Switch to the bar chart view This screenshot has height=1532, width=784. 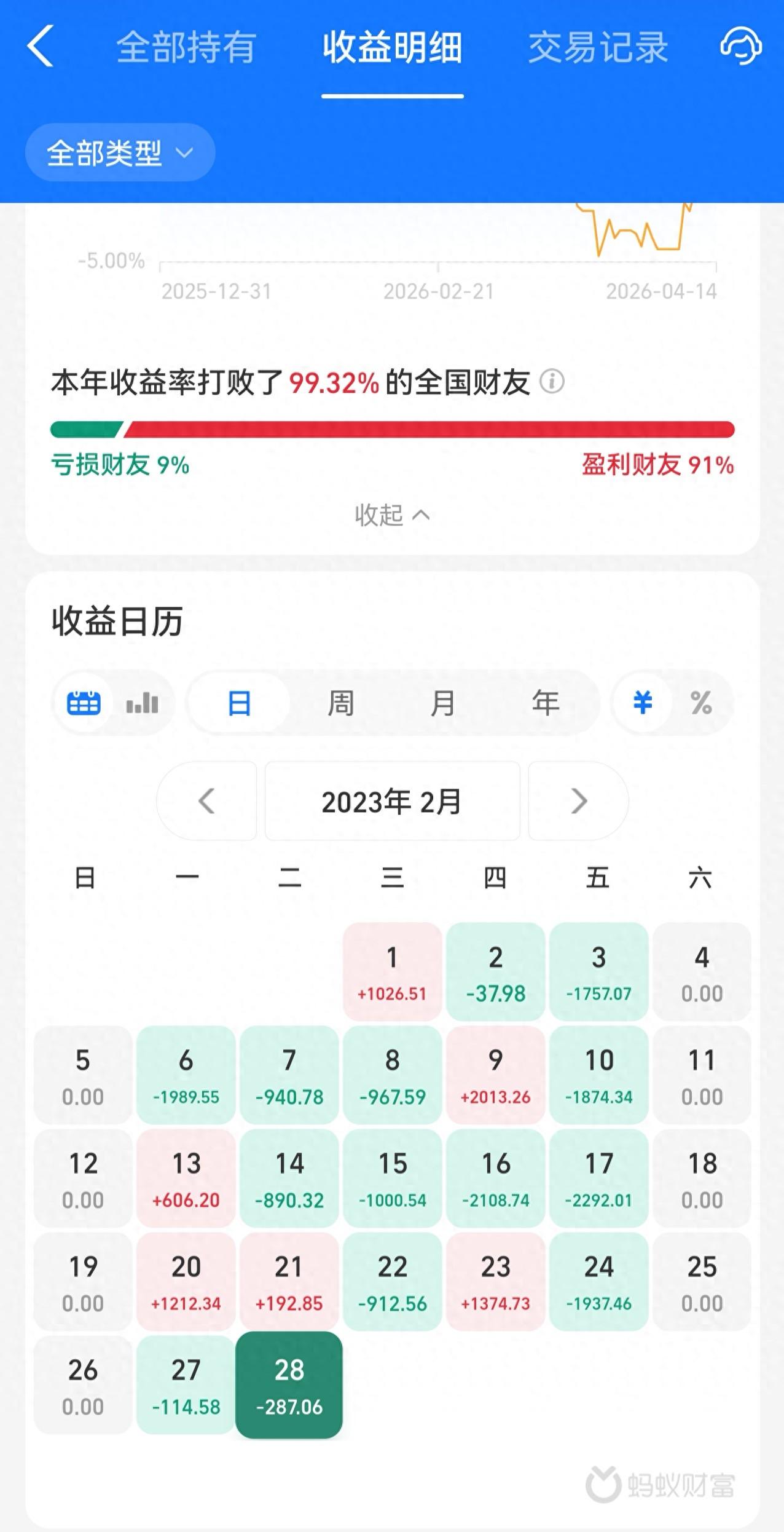[143, 703]
